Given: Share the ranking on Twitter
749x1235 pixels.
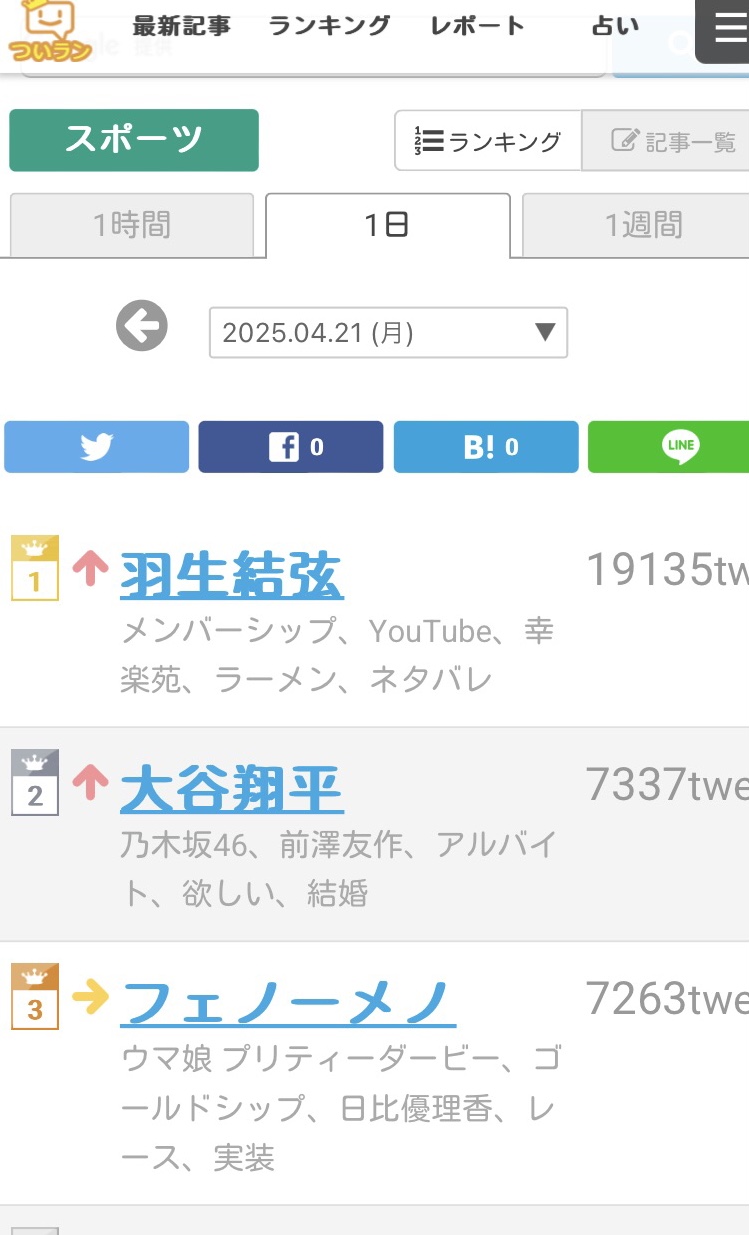Looking at the screenshot, I should point(96,447).
